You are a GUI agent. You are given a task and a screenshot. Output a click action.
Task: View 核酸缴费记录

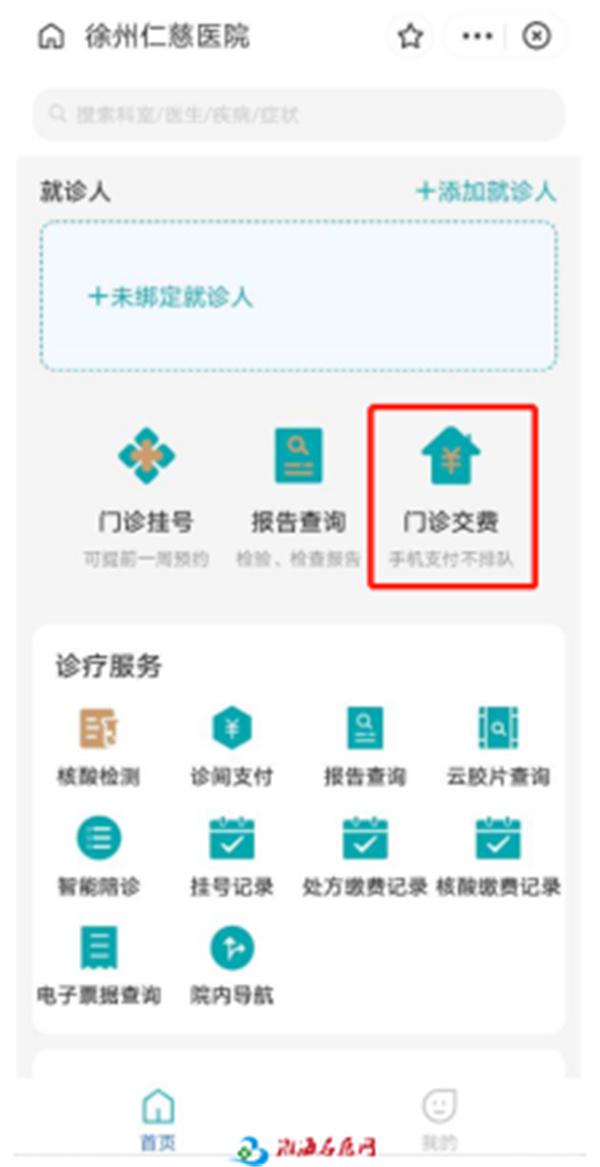point(498,855)
